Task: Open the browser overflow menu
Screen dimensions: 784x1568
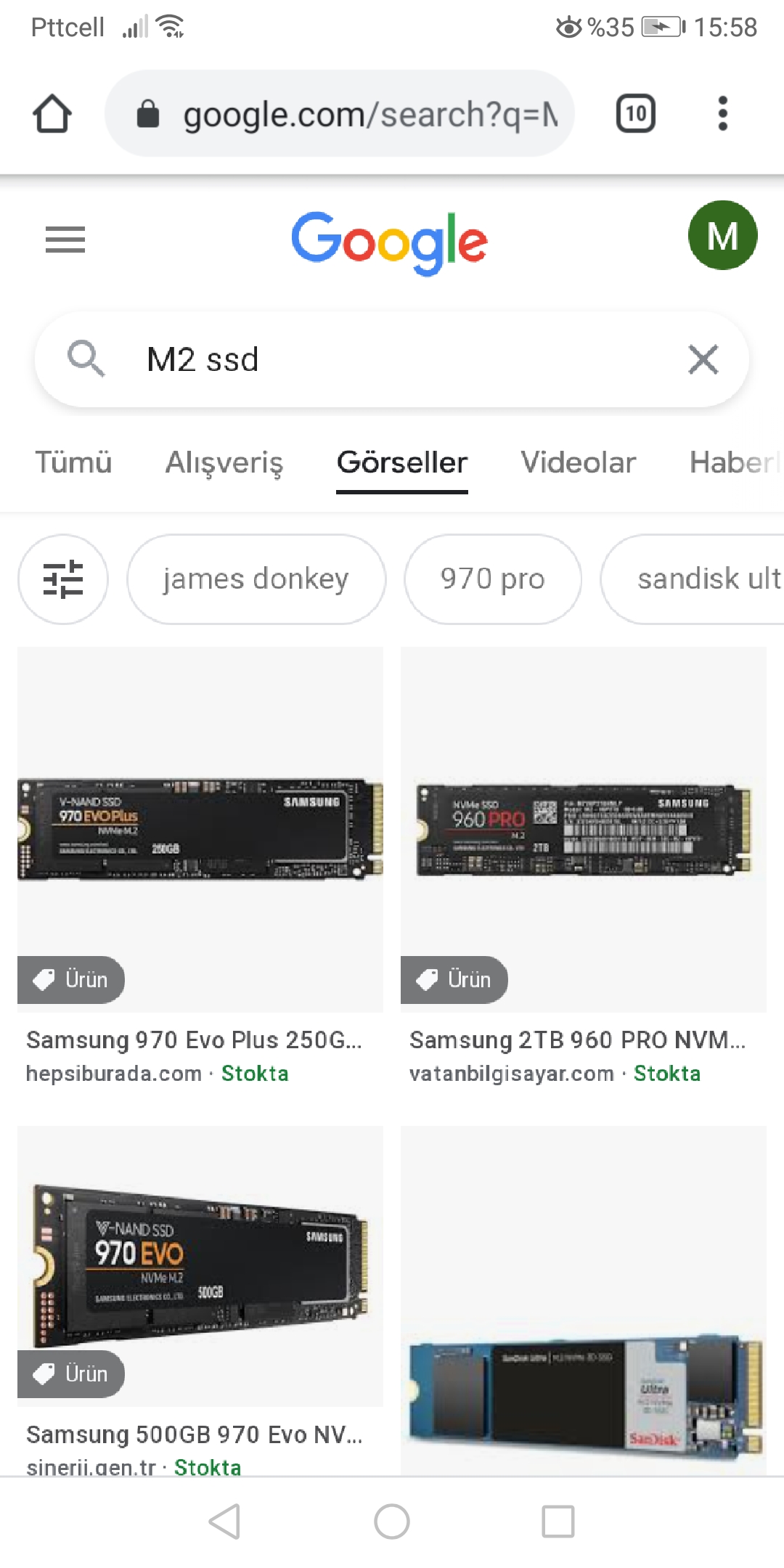Action: [x=722, y=114]
